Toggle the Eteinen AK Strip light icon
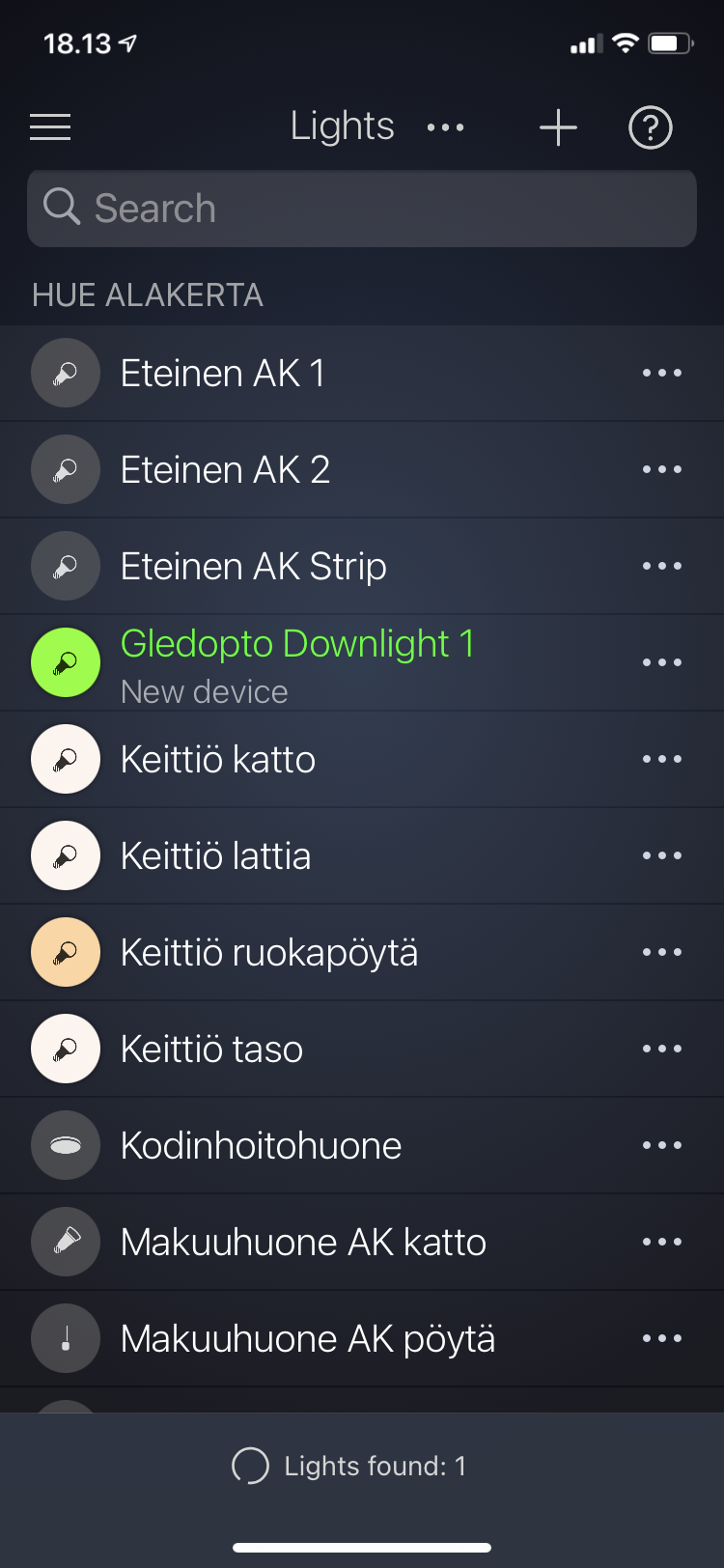 [x=66, y=567]
